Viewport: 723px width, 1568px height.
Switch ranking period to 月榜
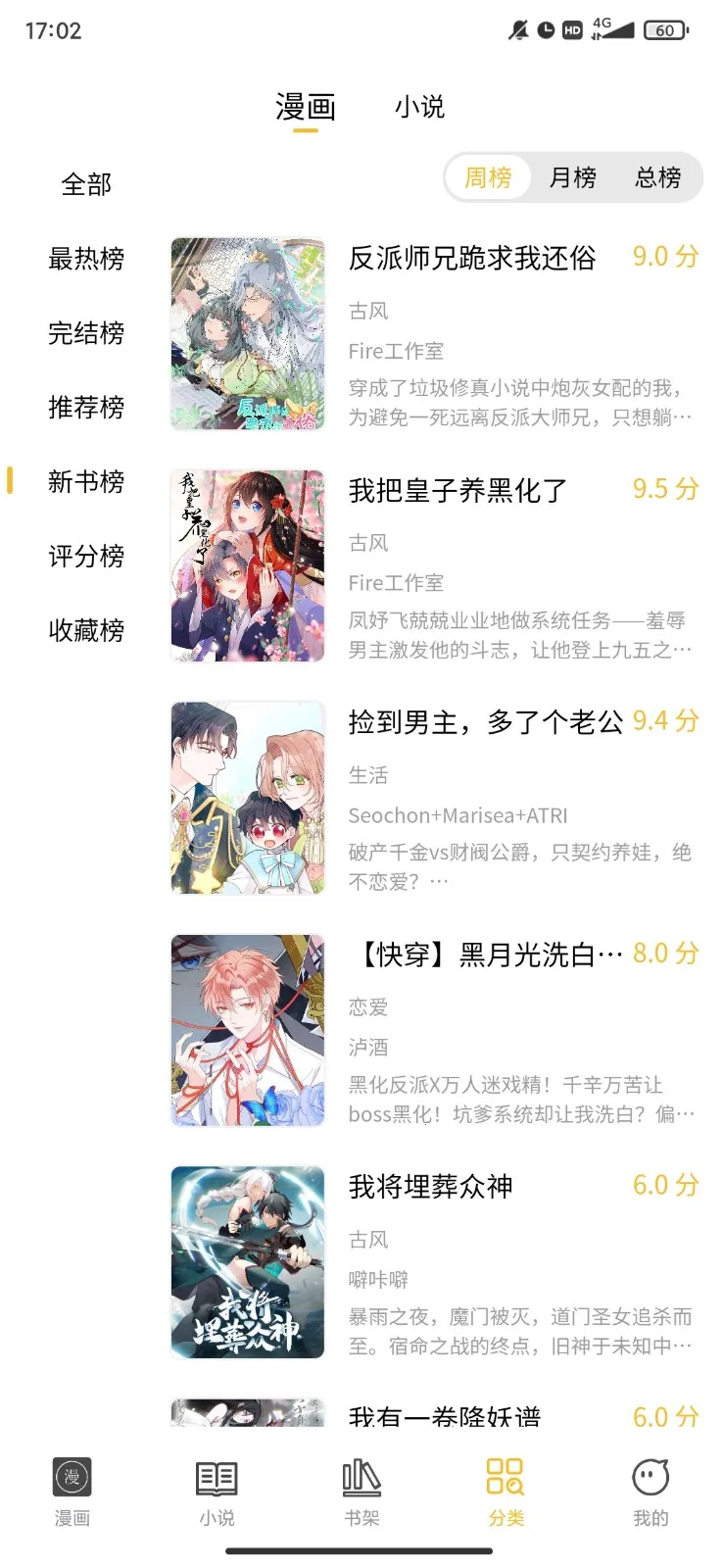[572, 178]
